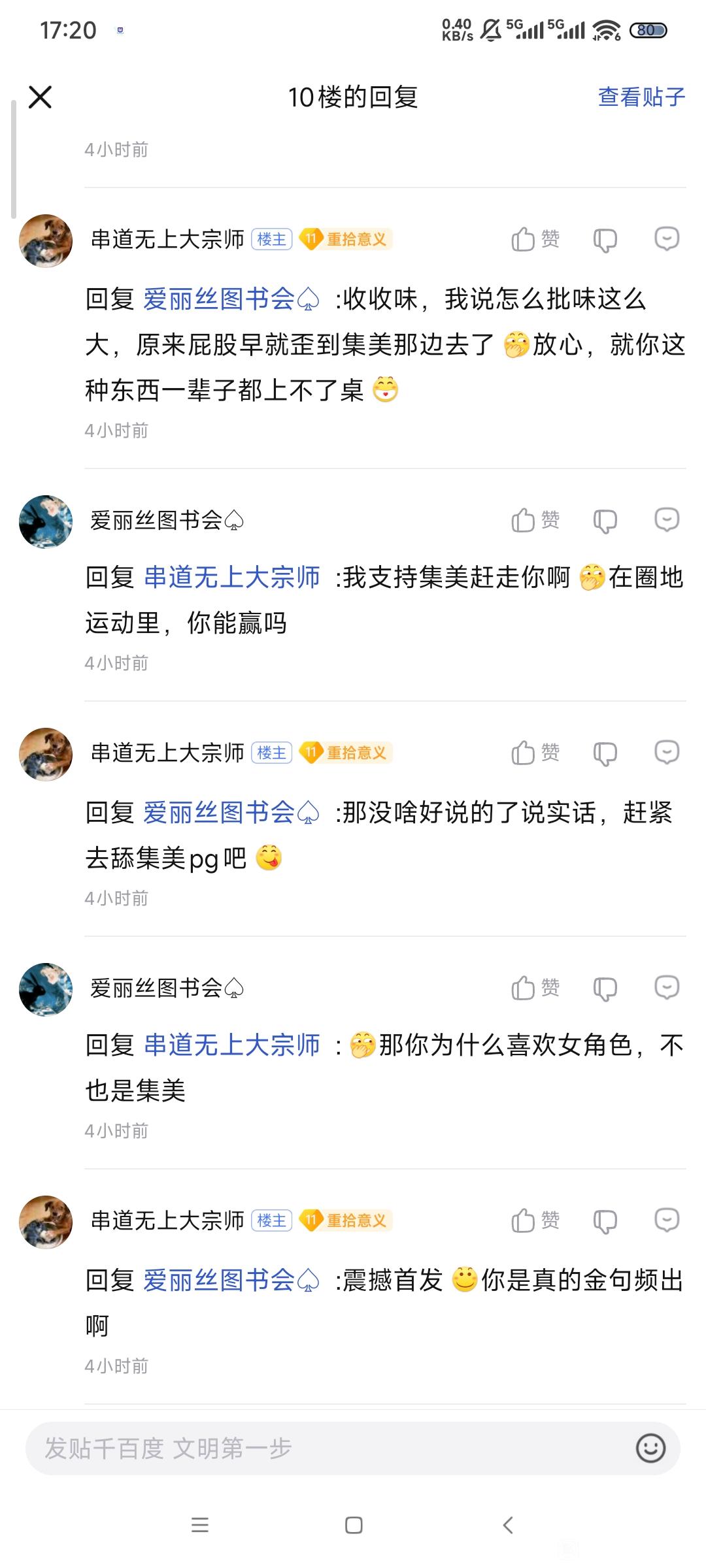Viewport: 706px width, 1568px height.
Task: Dislike the reply starting with 震撼首发
Action: tap(605, 1221)
